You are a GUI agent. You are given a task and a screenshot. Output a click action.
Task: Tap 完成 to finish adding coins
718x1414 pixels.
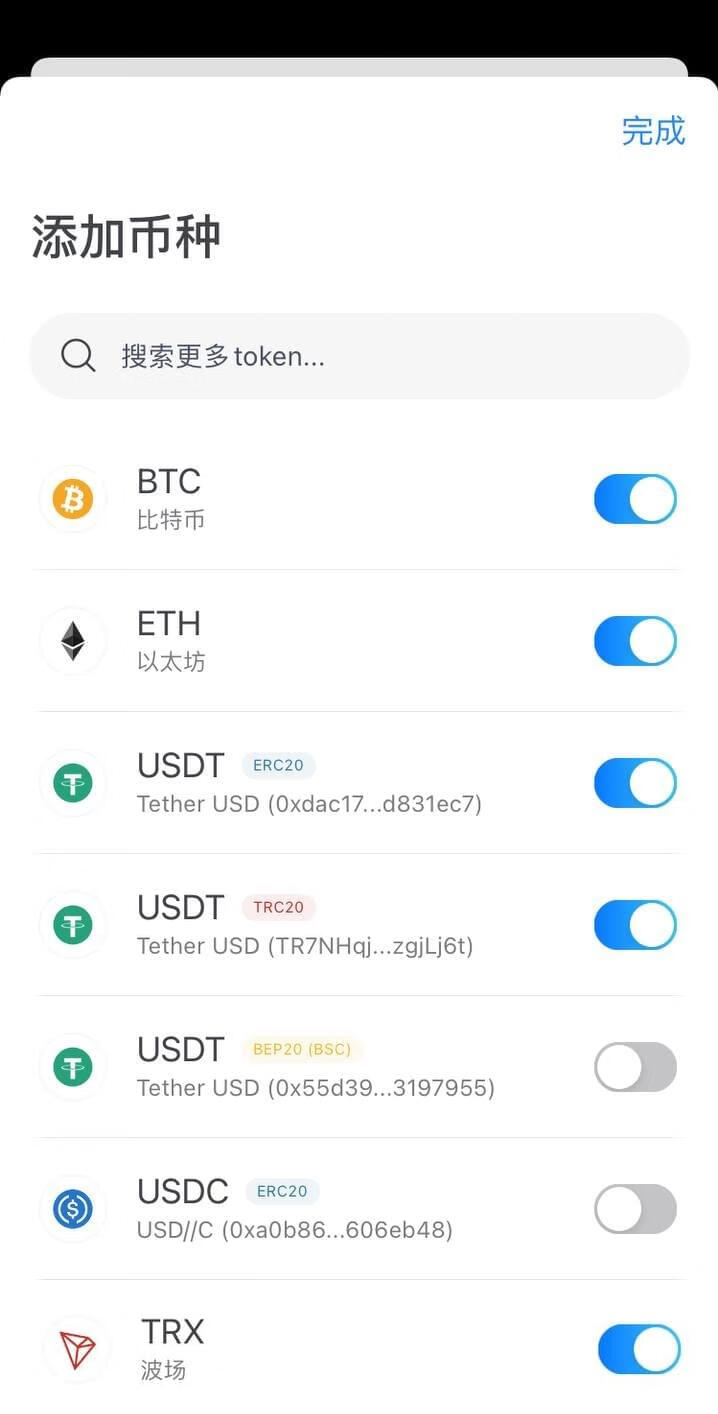pyautogui.click(x=653, y=131)
